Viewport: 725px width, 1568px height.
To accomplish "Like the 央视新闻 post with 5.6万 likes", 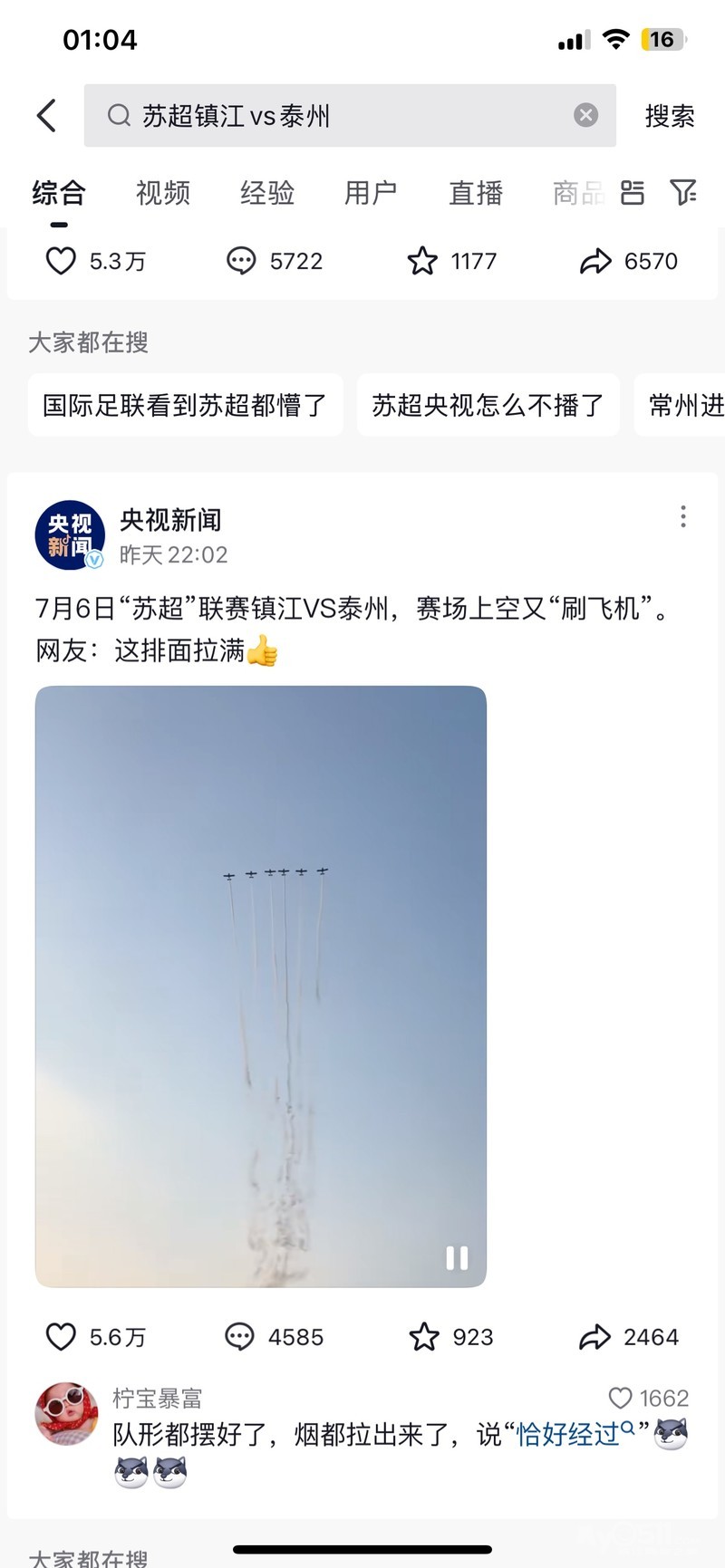I will [62, 1337].
